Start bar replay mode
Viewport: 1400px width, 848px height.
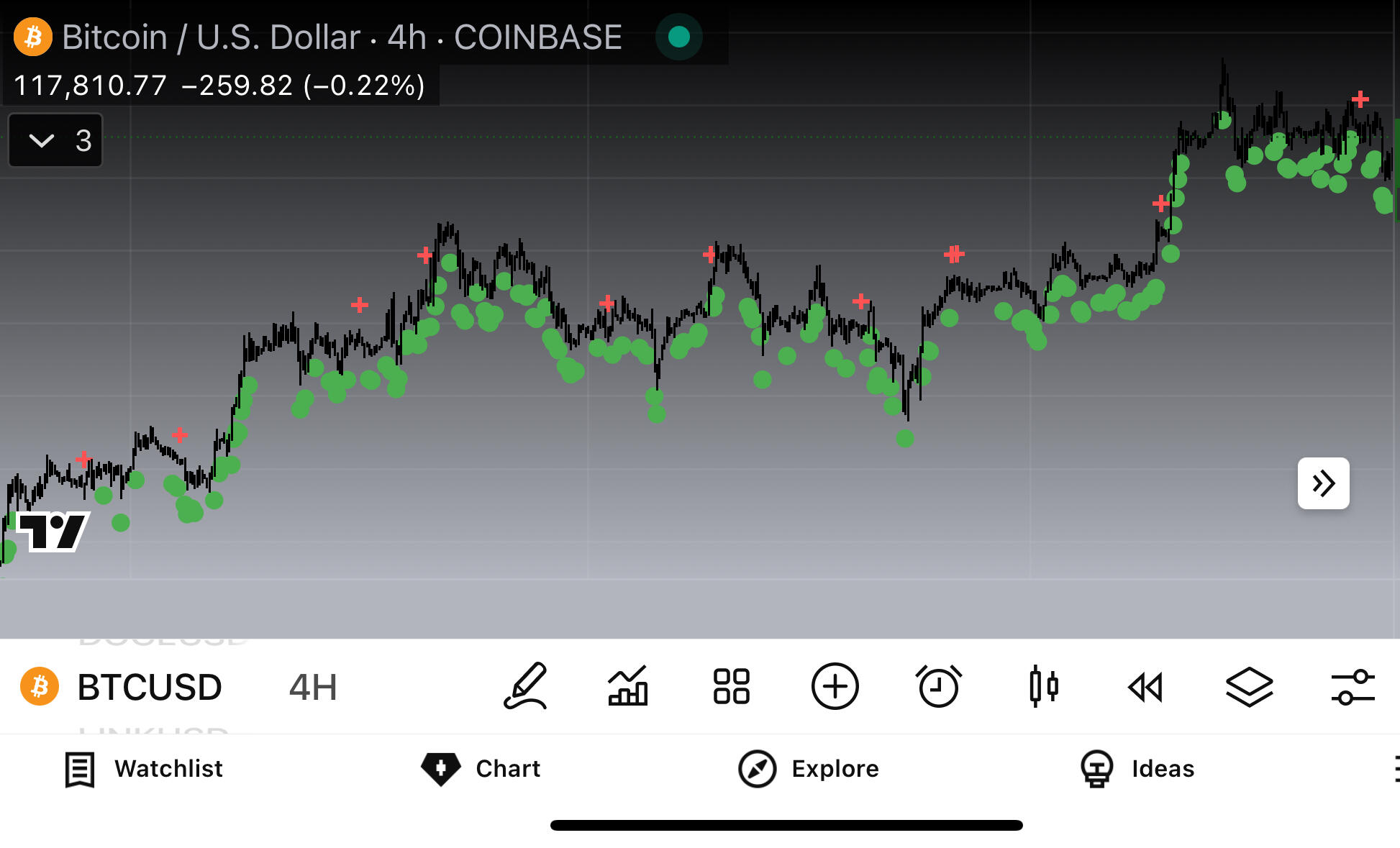tap(1145, 687)
